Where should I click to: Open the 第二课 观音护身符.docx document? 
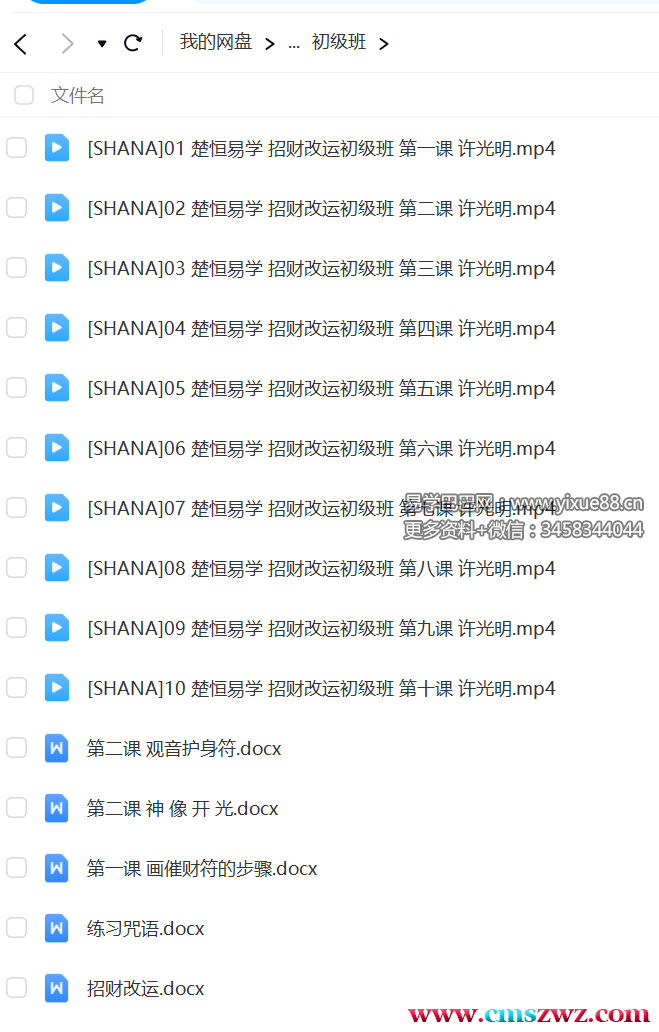point(183,749)
